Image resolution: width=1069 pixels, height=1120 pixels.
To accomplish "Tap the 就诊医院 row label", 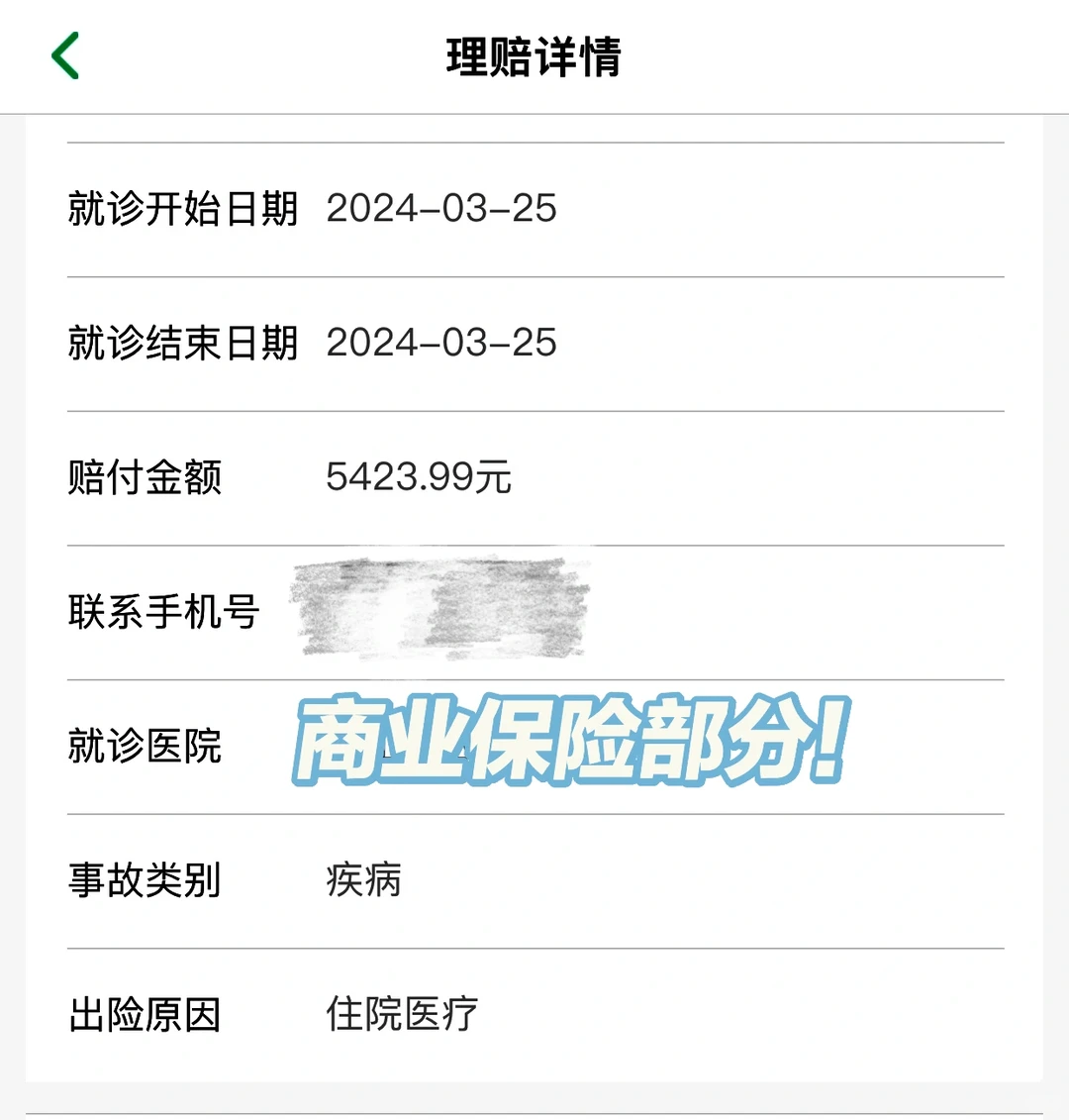I will (145, 750).
